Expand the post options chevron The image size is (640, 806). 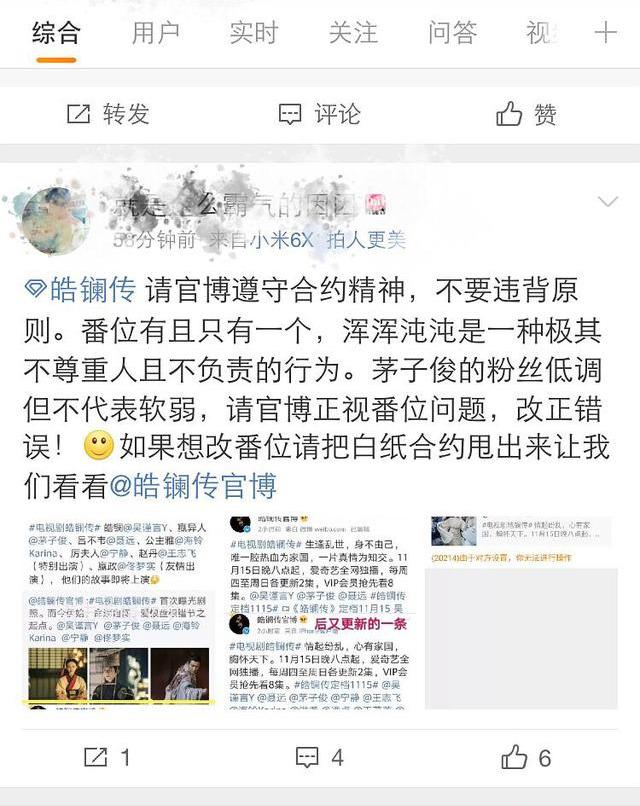point(607,204)
